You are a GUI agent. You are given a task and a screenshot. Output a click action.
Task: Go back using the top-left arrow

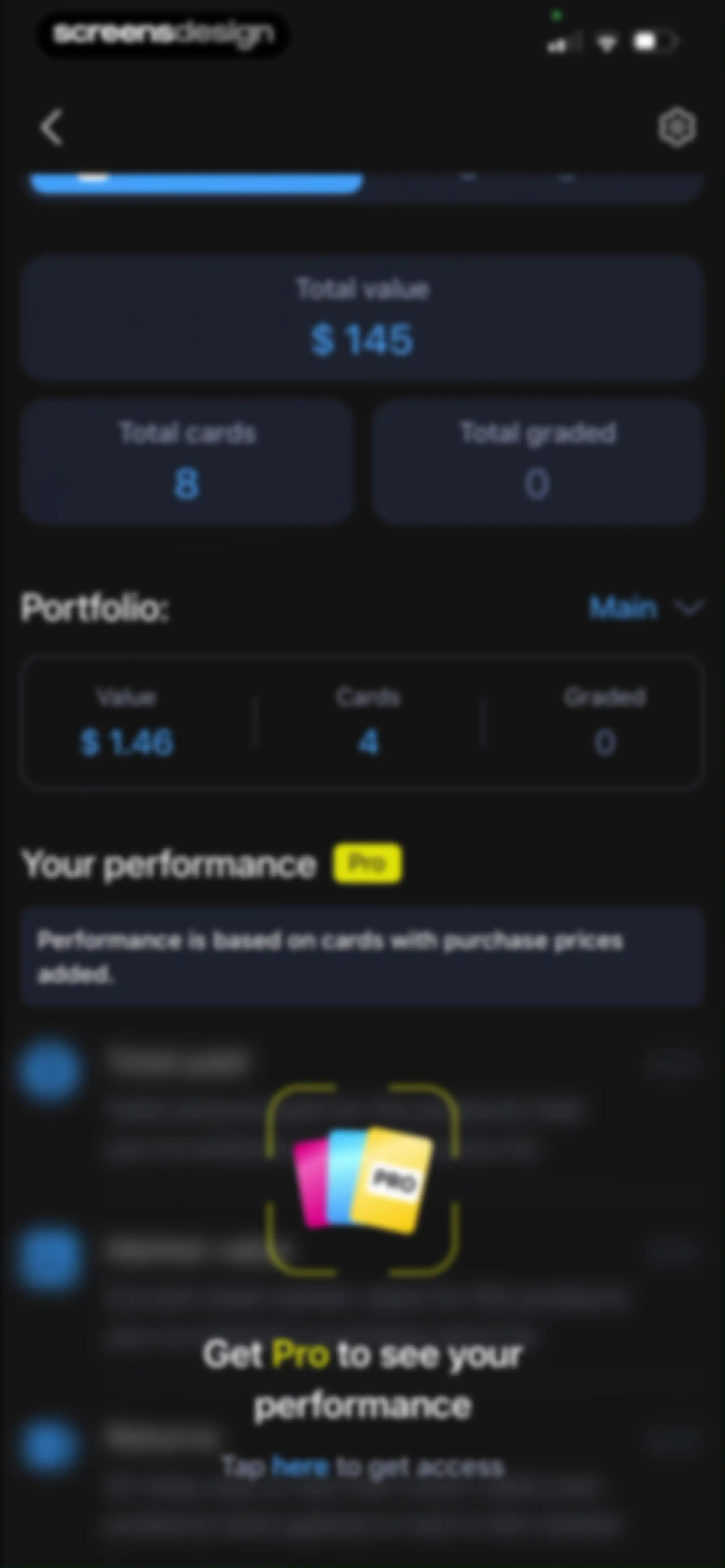click(52, 128)
